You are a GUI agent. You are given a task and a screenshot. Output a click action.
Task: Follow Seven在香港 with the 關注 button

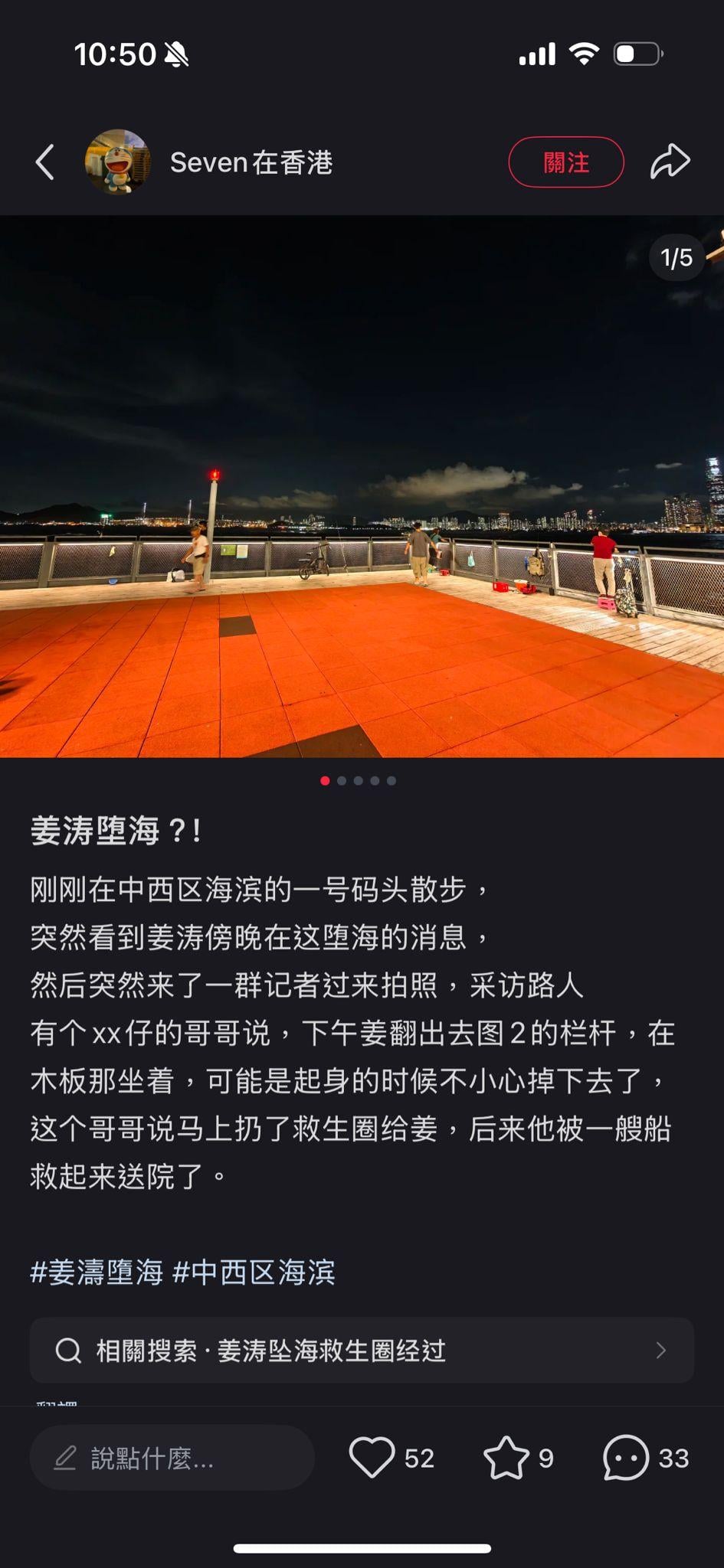tap(565, 162)
